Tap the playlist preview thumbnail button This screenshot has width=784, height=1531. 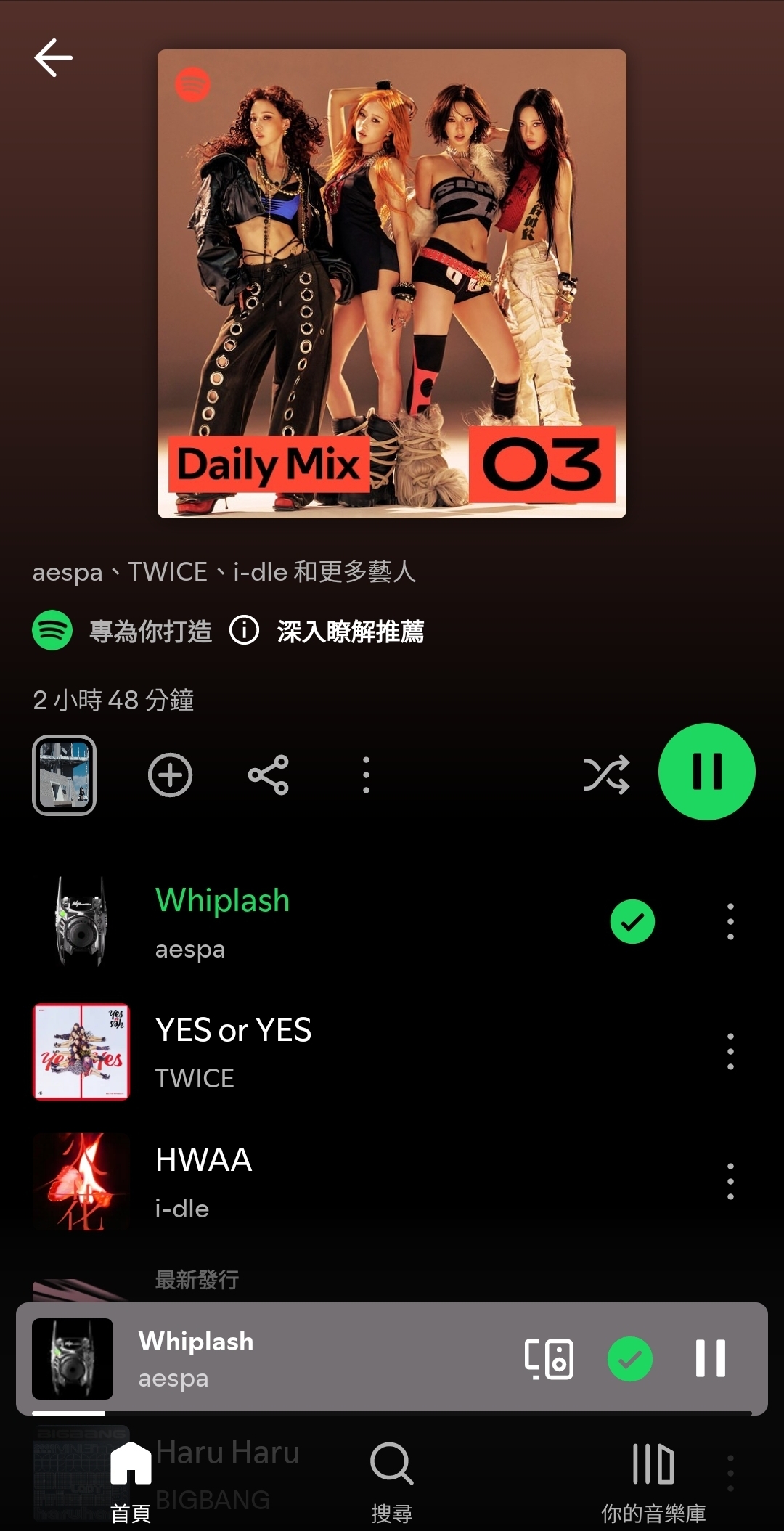pyautogui.click(x=65, y=775)
